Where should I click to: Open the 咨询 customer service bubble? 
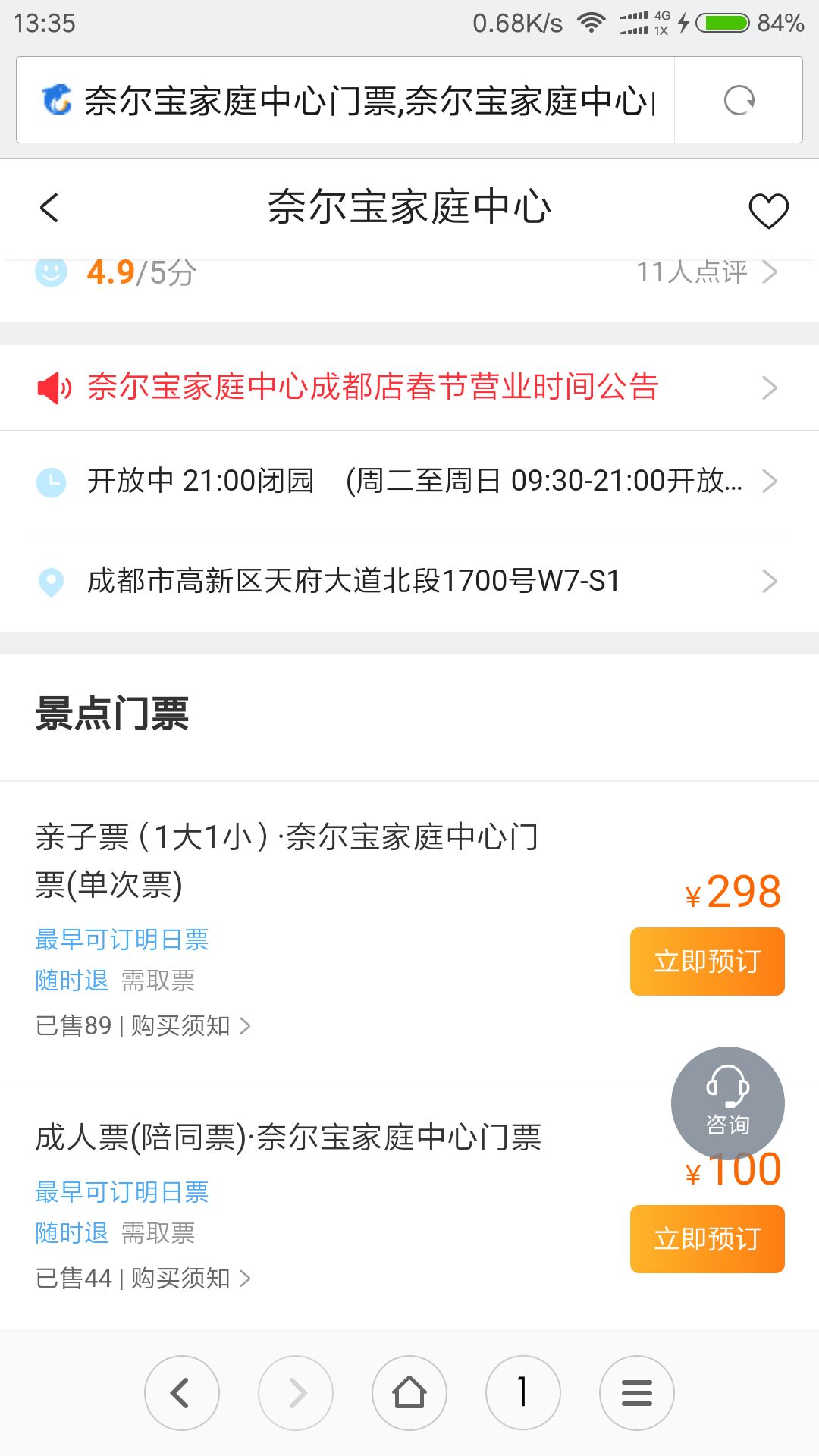(x=727, y=1103)
